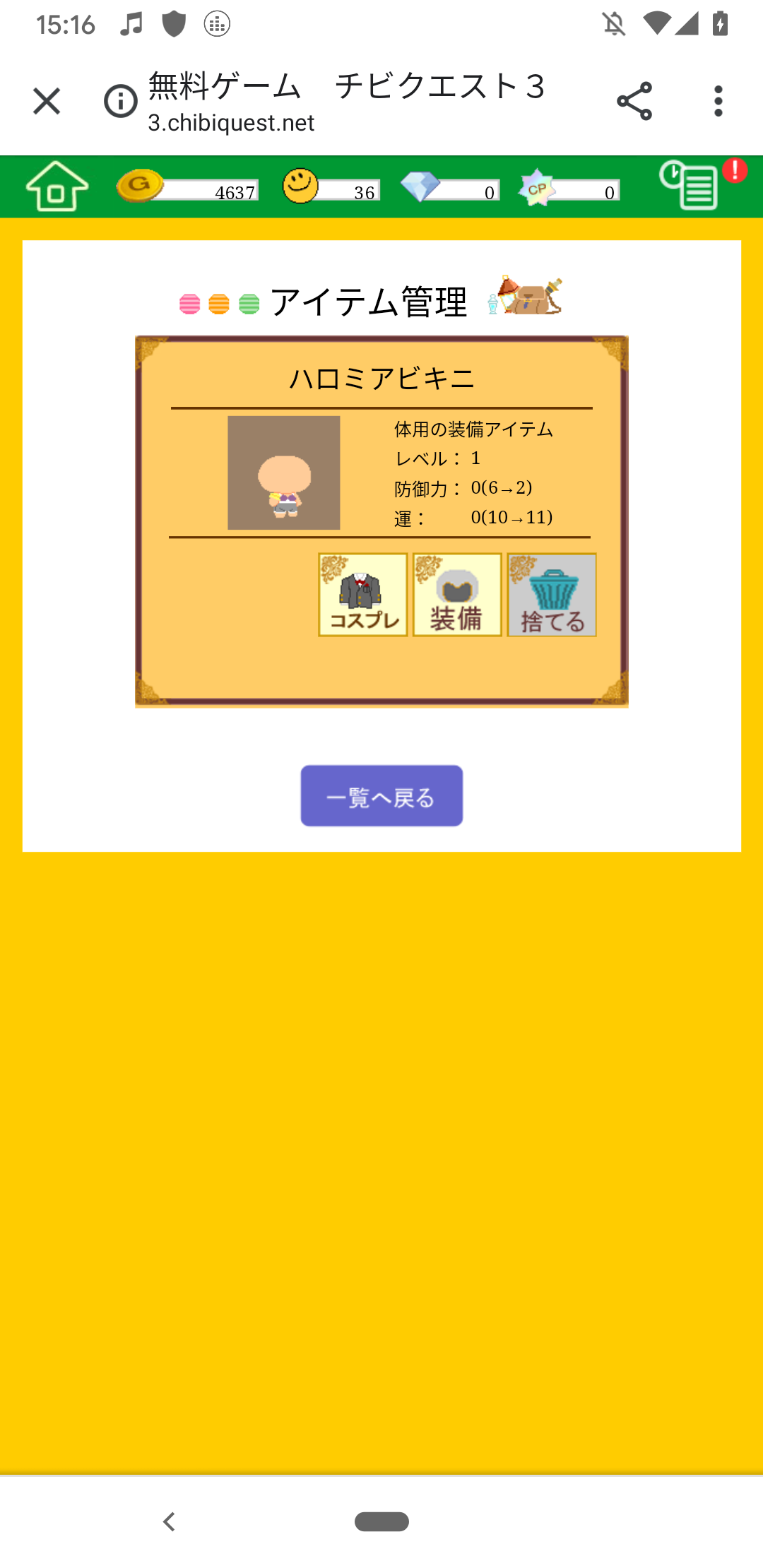
Task: Tap the コスプレ button
Action: [363, 595]
